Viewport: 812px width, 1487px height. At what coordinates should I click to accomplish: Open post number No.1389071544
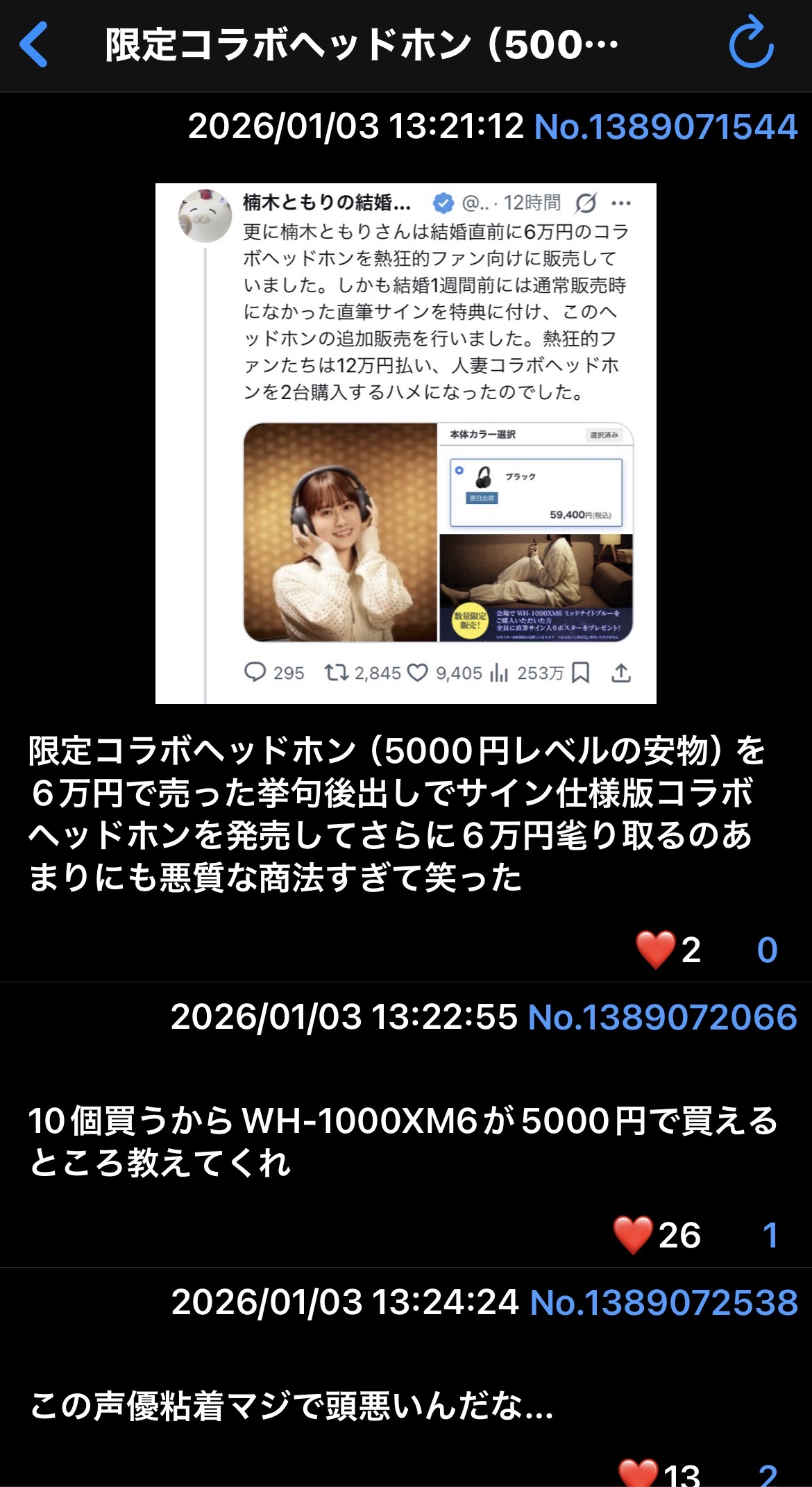pos(666,127)
